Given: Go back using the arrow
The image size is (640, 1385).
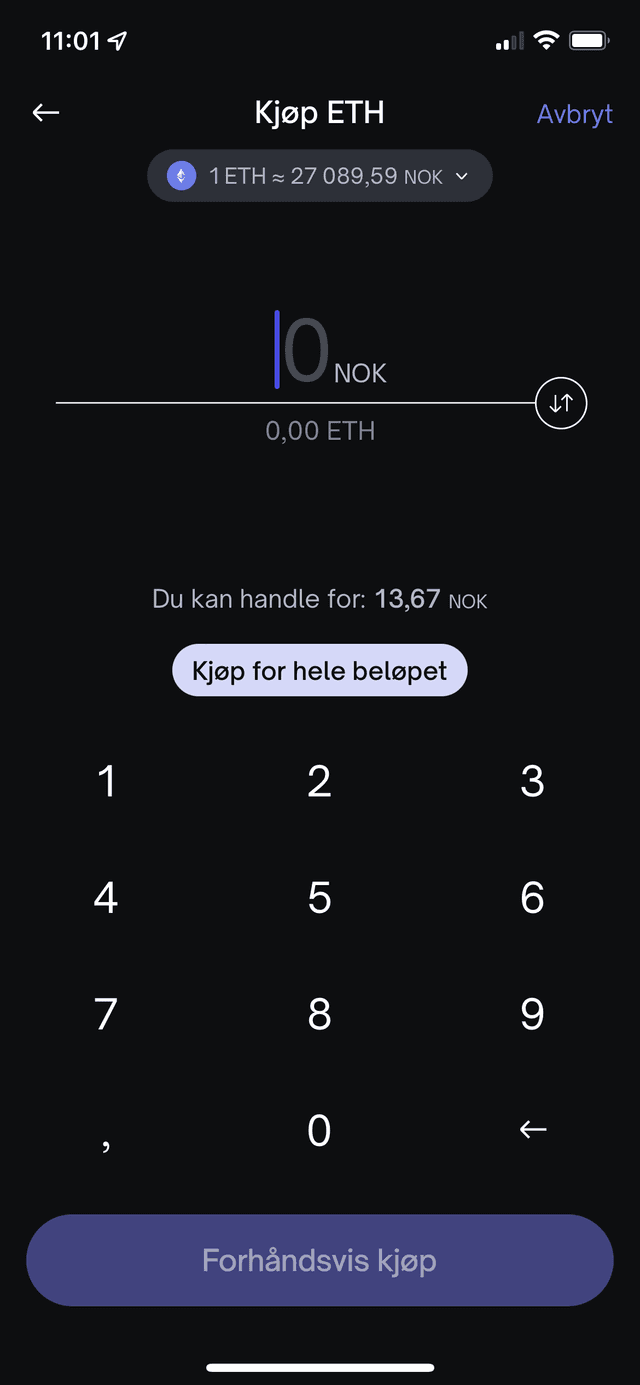Looking at the screenshot, I should (x=46, y=113).
